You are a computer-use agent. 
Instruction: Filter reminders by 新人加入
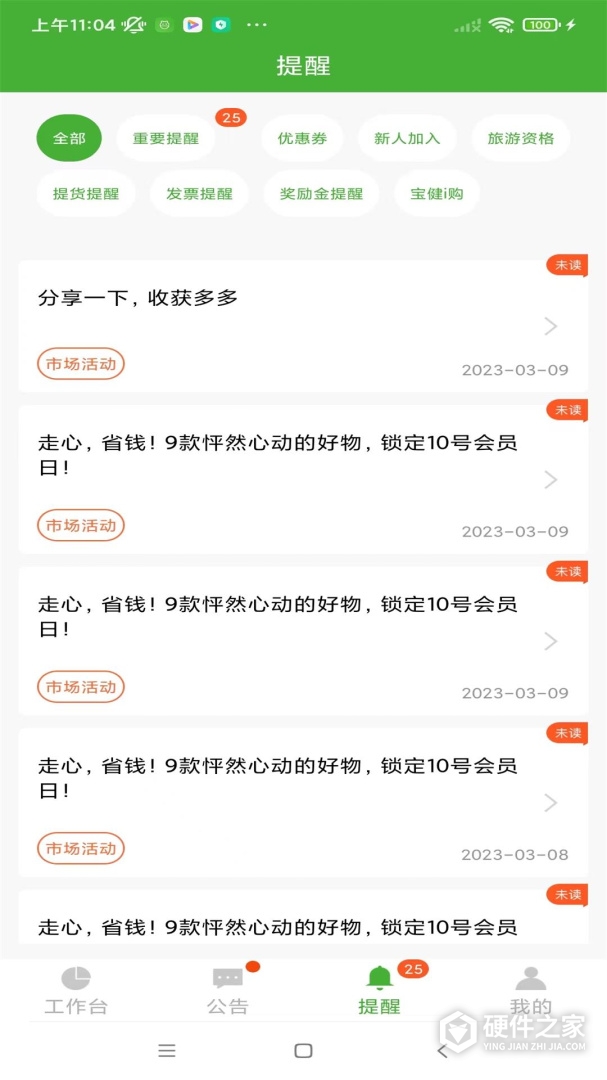pos(407,138)
